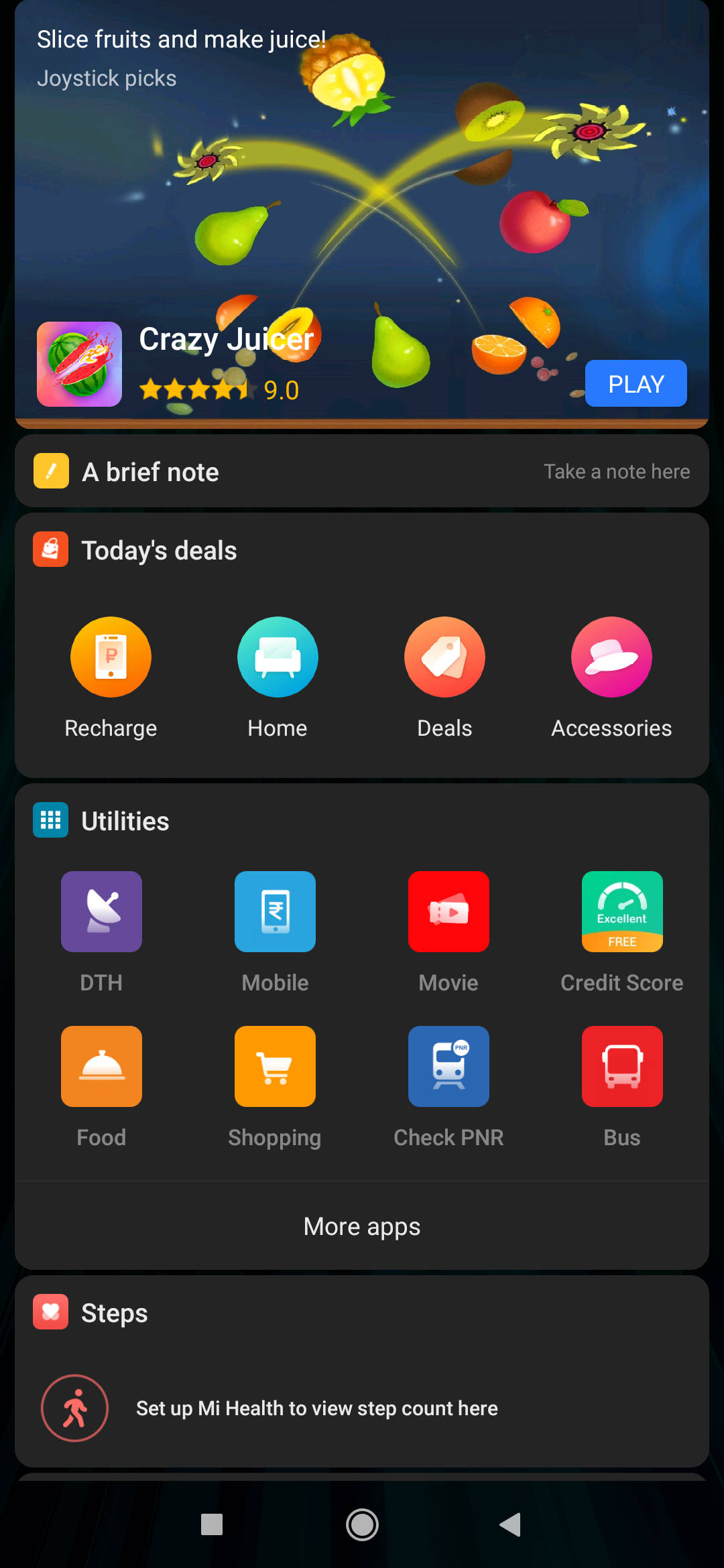This screenshot has height=1568, width=724.
Task: Set up Mi Health step count
Action: click(x=316, y=1408)
